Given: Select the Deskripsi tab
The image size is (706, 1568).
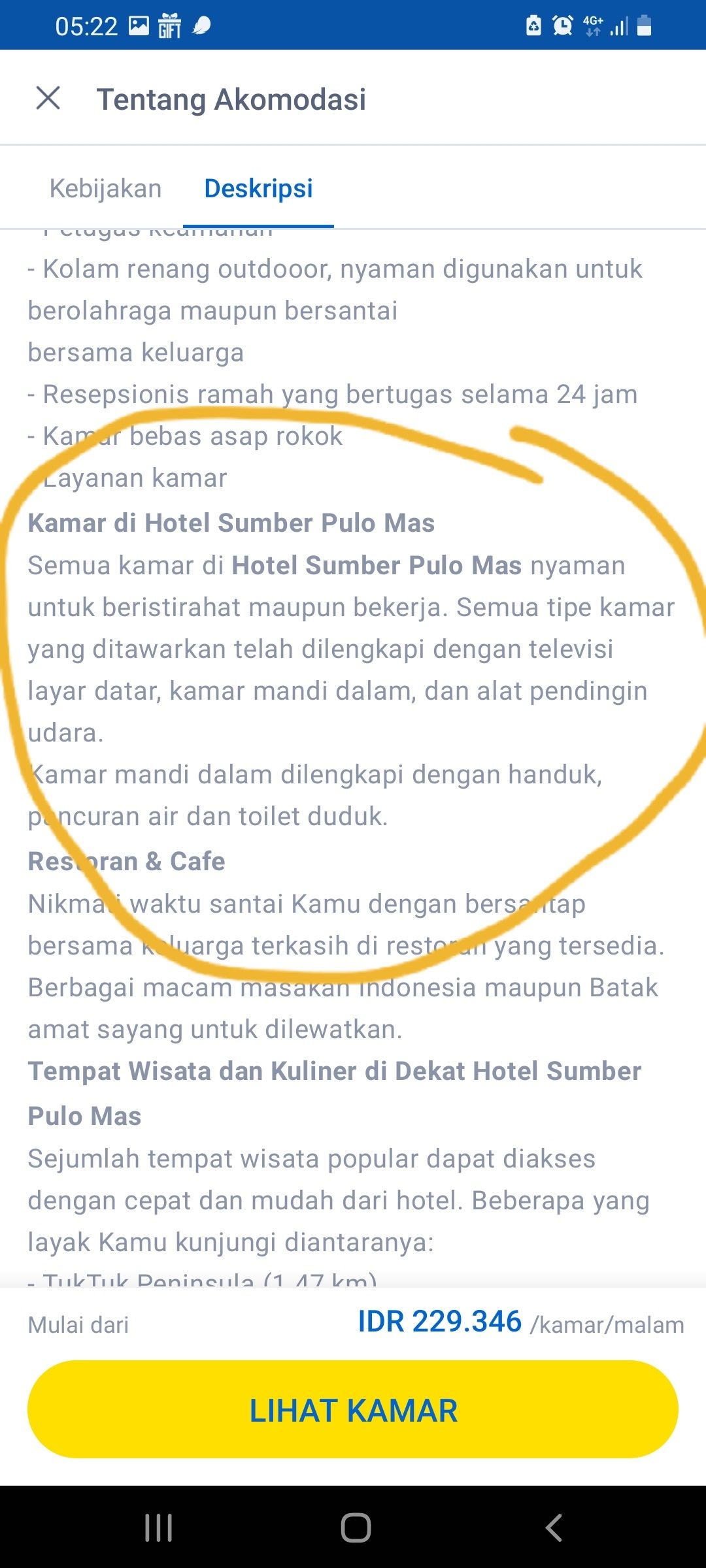Looking at the screenshot, I should point(258,189).
